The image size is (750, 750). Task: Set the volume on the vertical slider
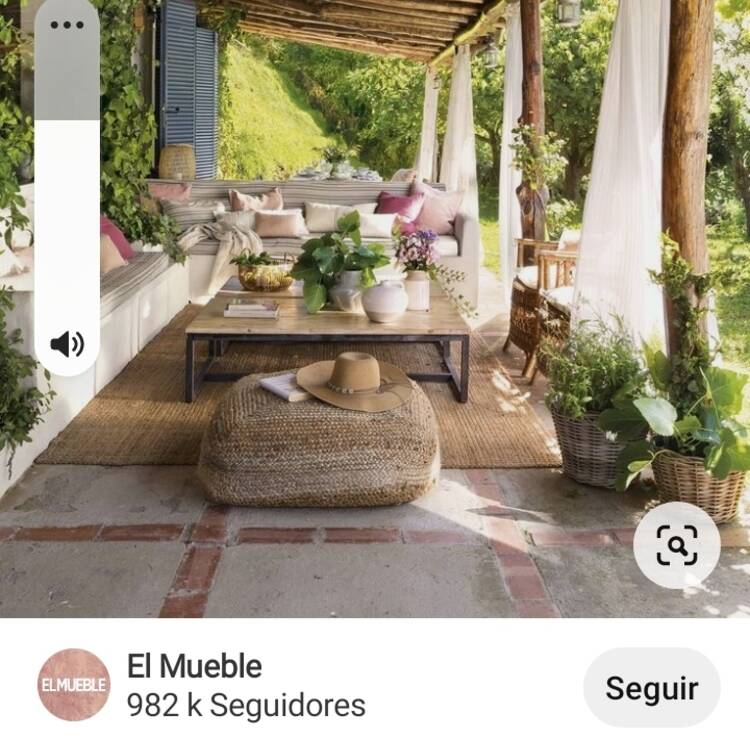pos(67,200)
